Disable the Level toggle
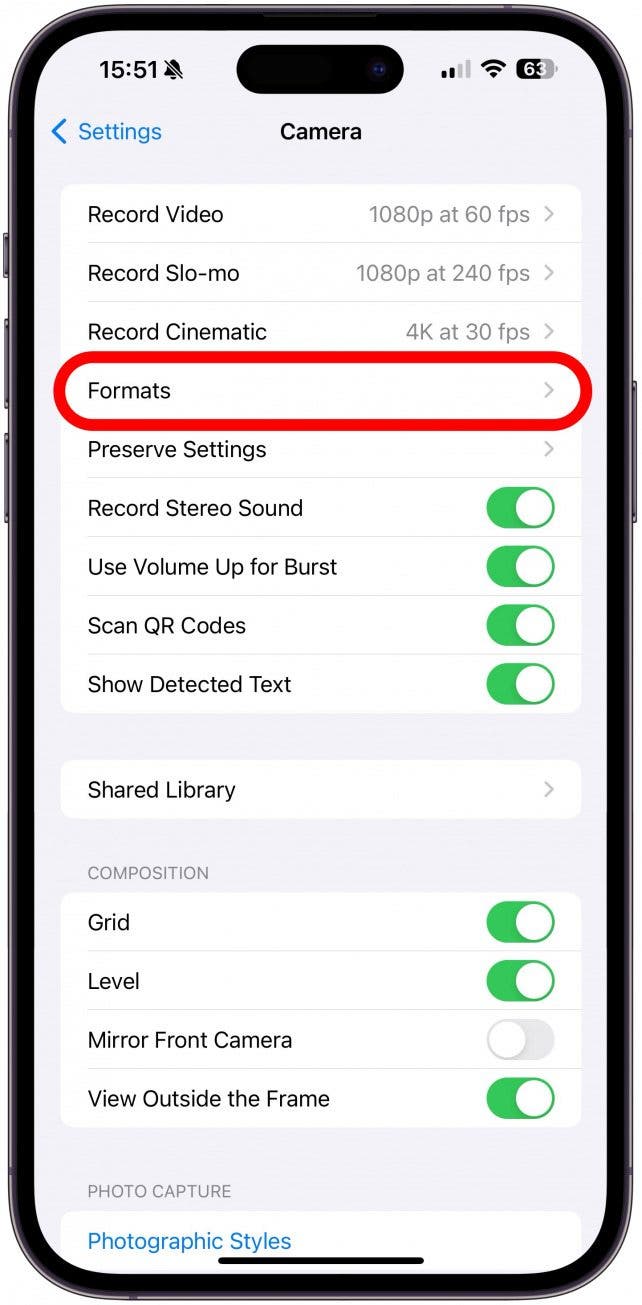This screenshot has width=642, height=1305. click(520, 981)
